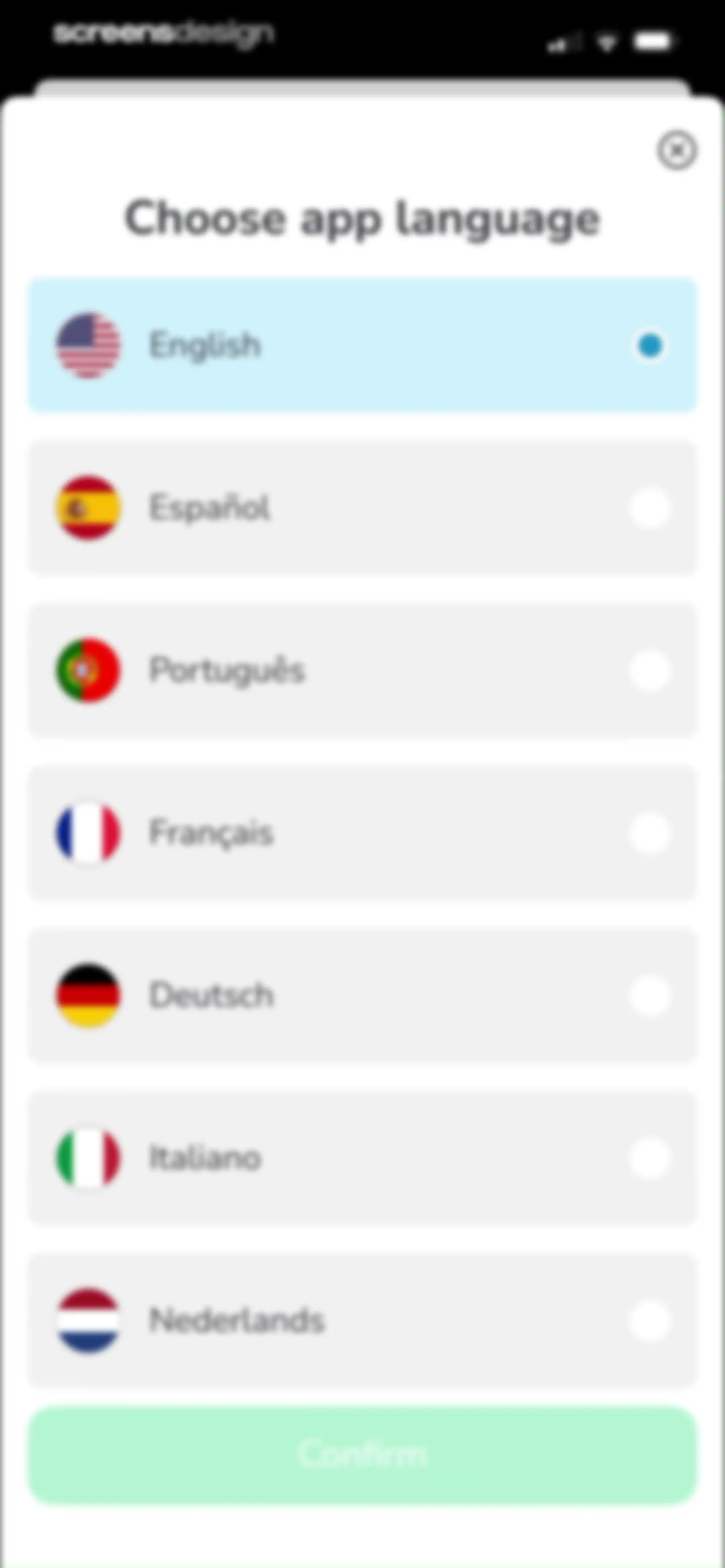Image resolution: width=725 pixels, height=1568 pixels.
Task: Choose Italiano language option
Action: [x=362, y=1158]
